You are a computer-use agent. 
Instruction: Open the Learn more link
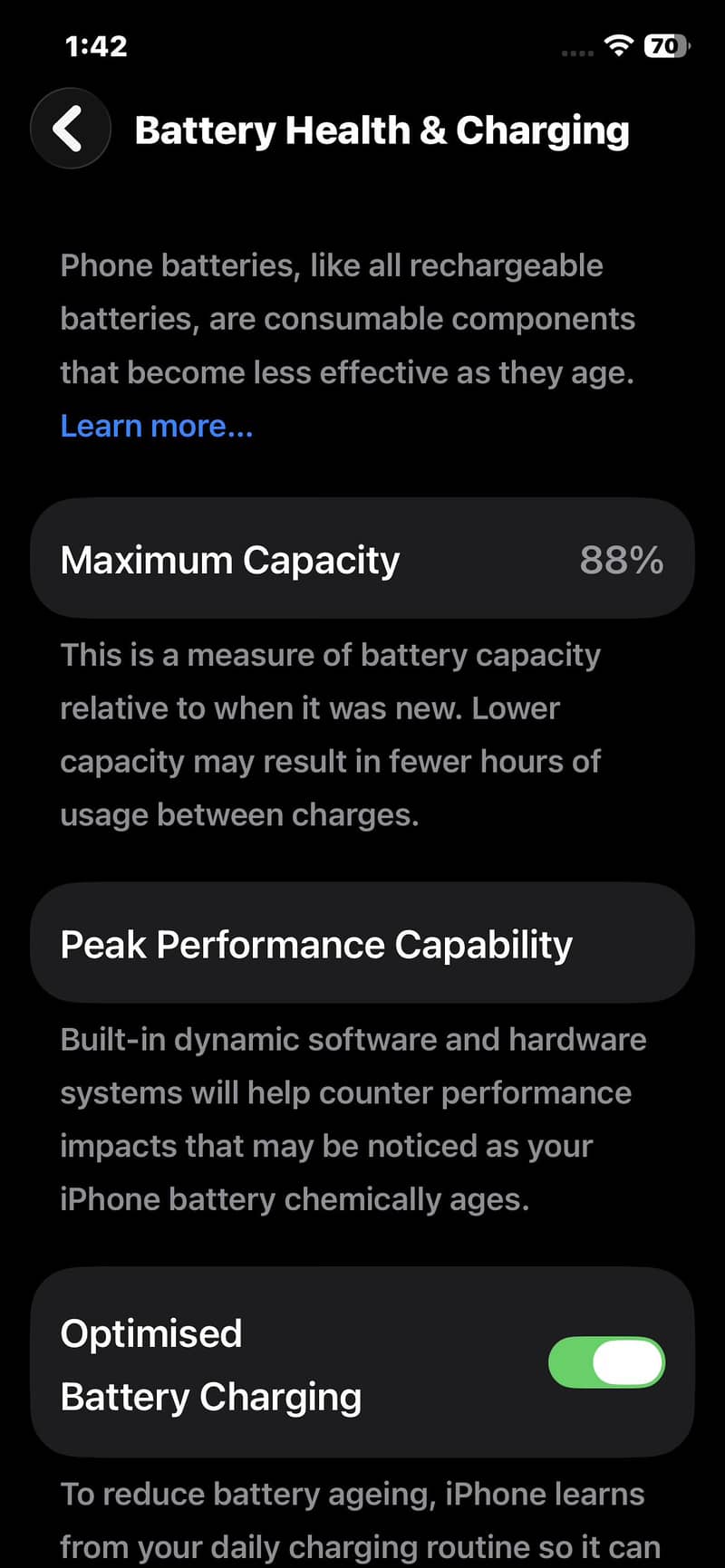pos(157,426)
